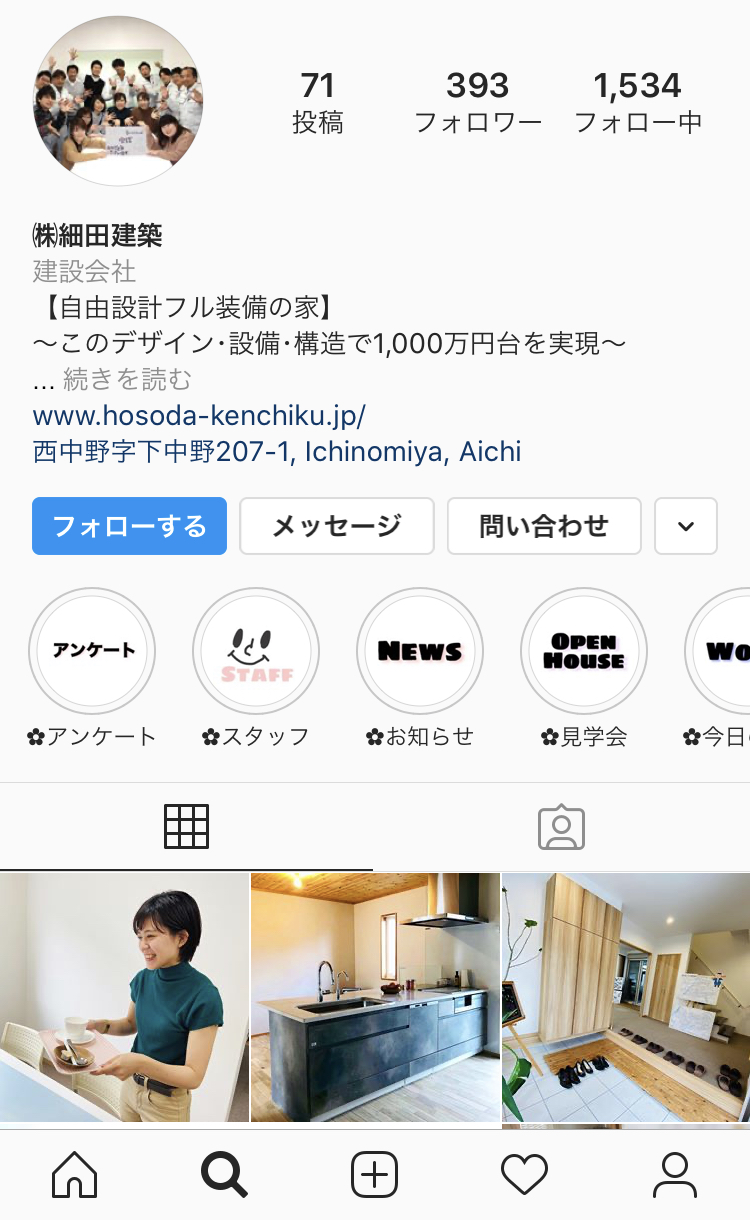Viewport: 750px width, 1220px height.
Task: Open the kitchen photo post
Action: coord(375,997)
